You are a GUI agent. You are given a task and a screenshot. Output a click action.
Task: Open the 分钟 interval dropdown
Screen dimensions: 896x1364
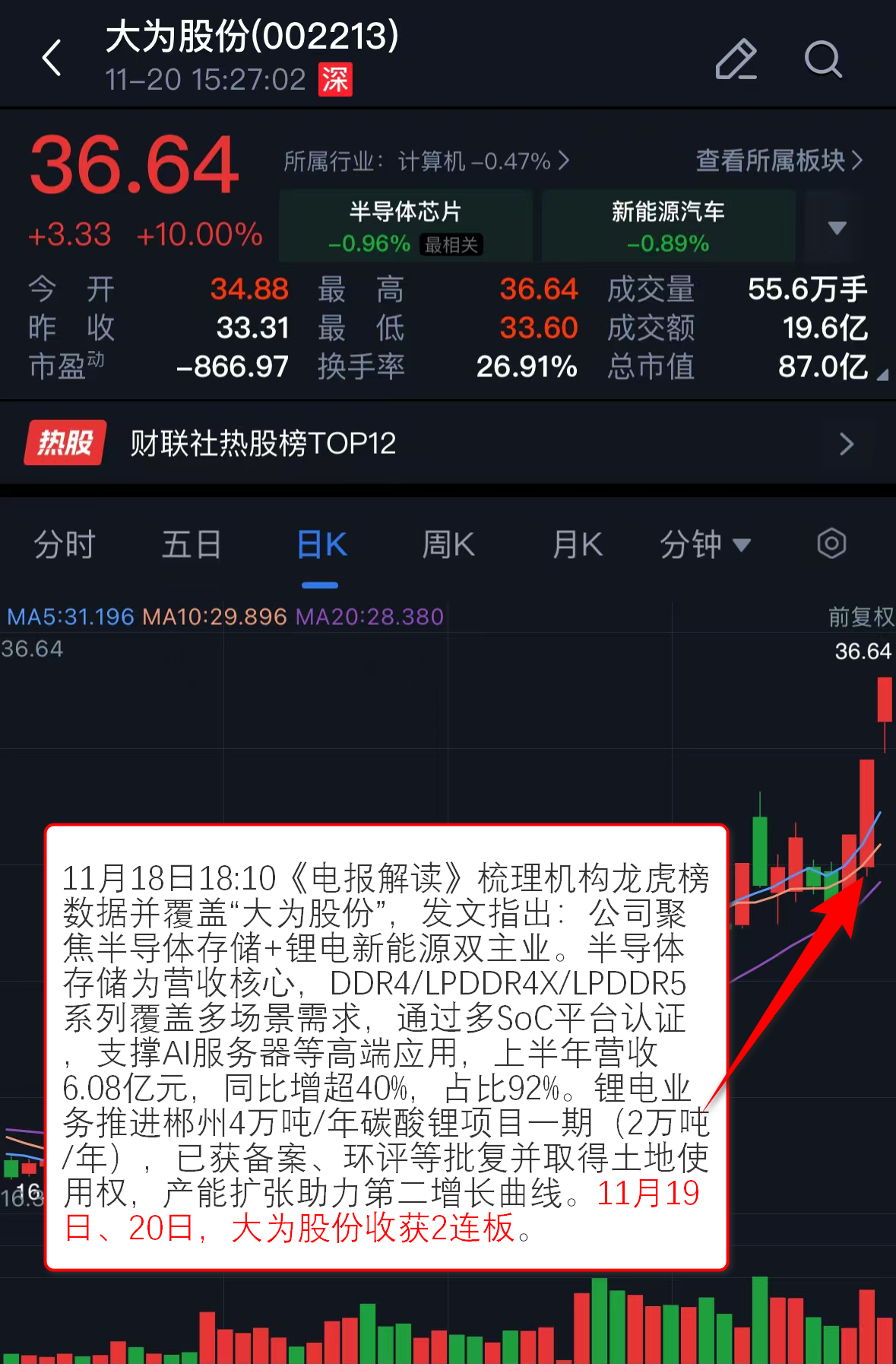705,545
